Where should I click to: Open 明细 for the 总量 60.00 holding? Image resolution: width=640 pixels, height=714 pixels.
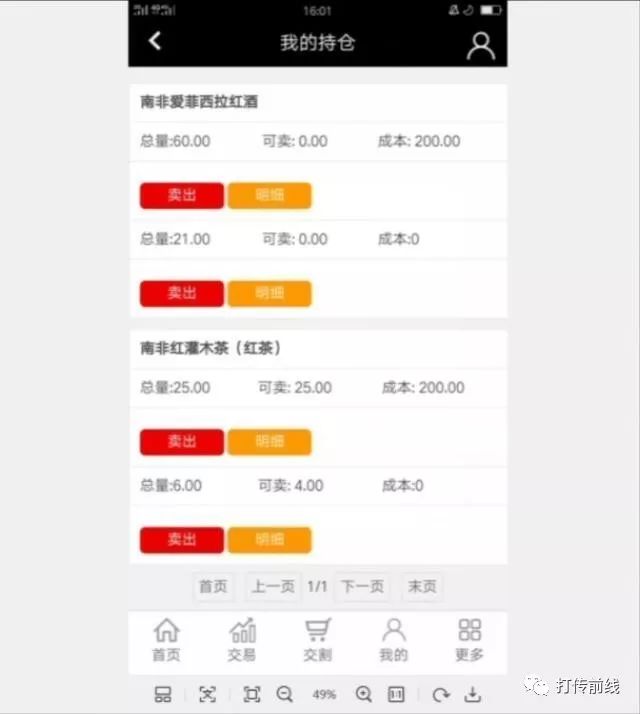[x=269, y=195]
